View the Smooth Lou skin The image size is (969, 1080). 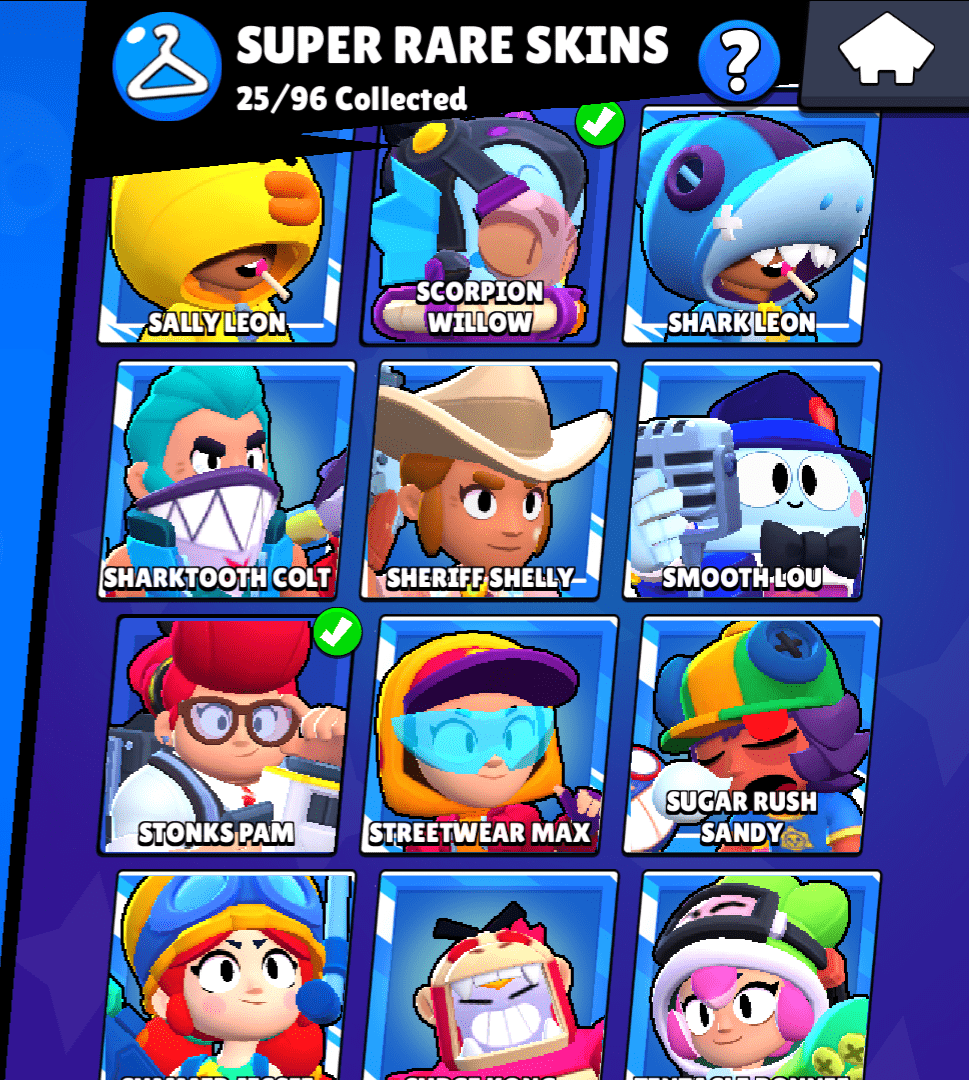tap(750, 480)
